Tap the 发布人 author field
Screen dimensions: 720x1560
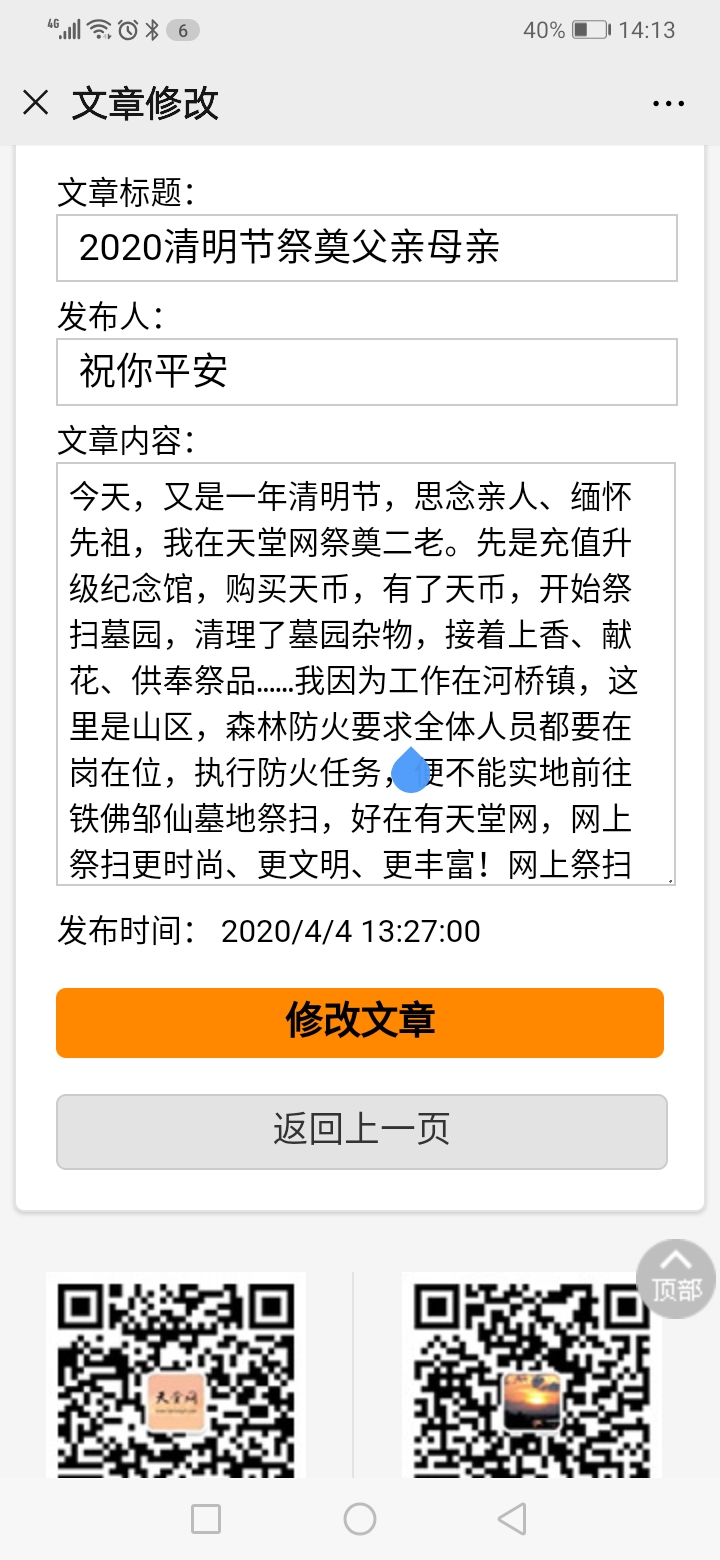(366, 372)
